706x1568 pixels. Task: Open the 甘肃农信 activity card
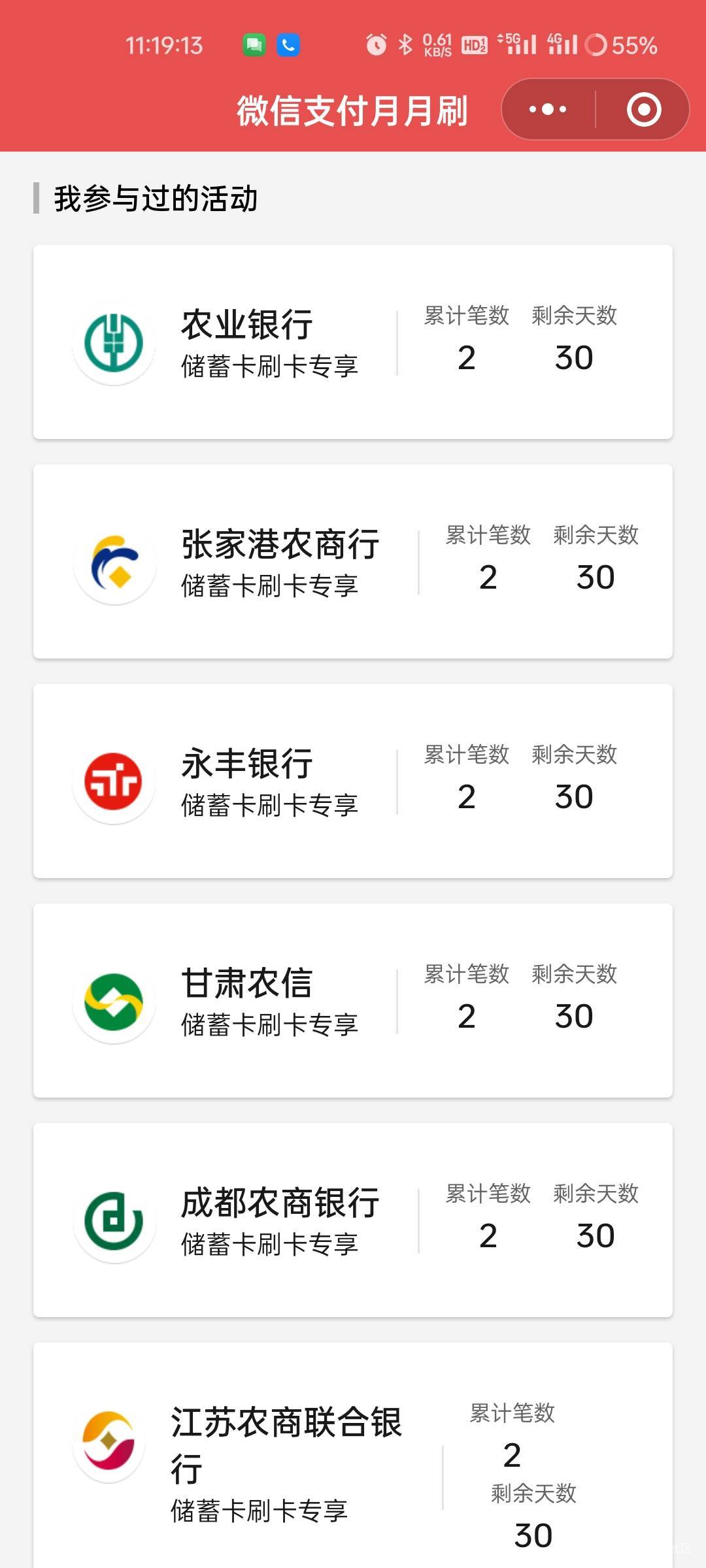tap(353, 1000)
